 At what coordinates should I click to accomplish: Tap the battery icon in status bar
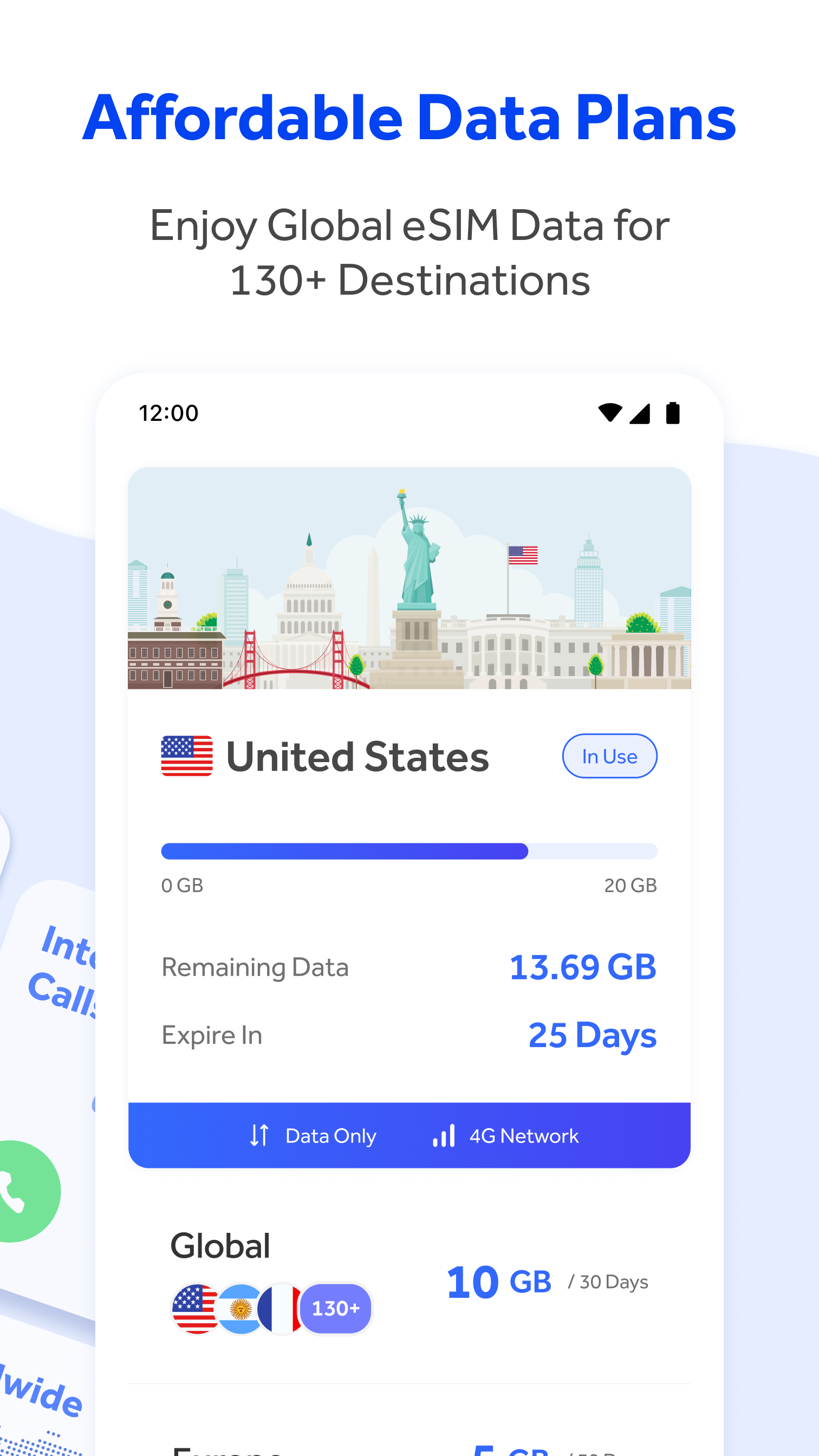(x=674, y=413)
